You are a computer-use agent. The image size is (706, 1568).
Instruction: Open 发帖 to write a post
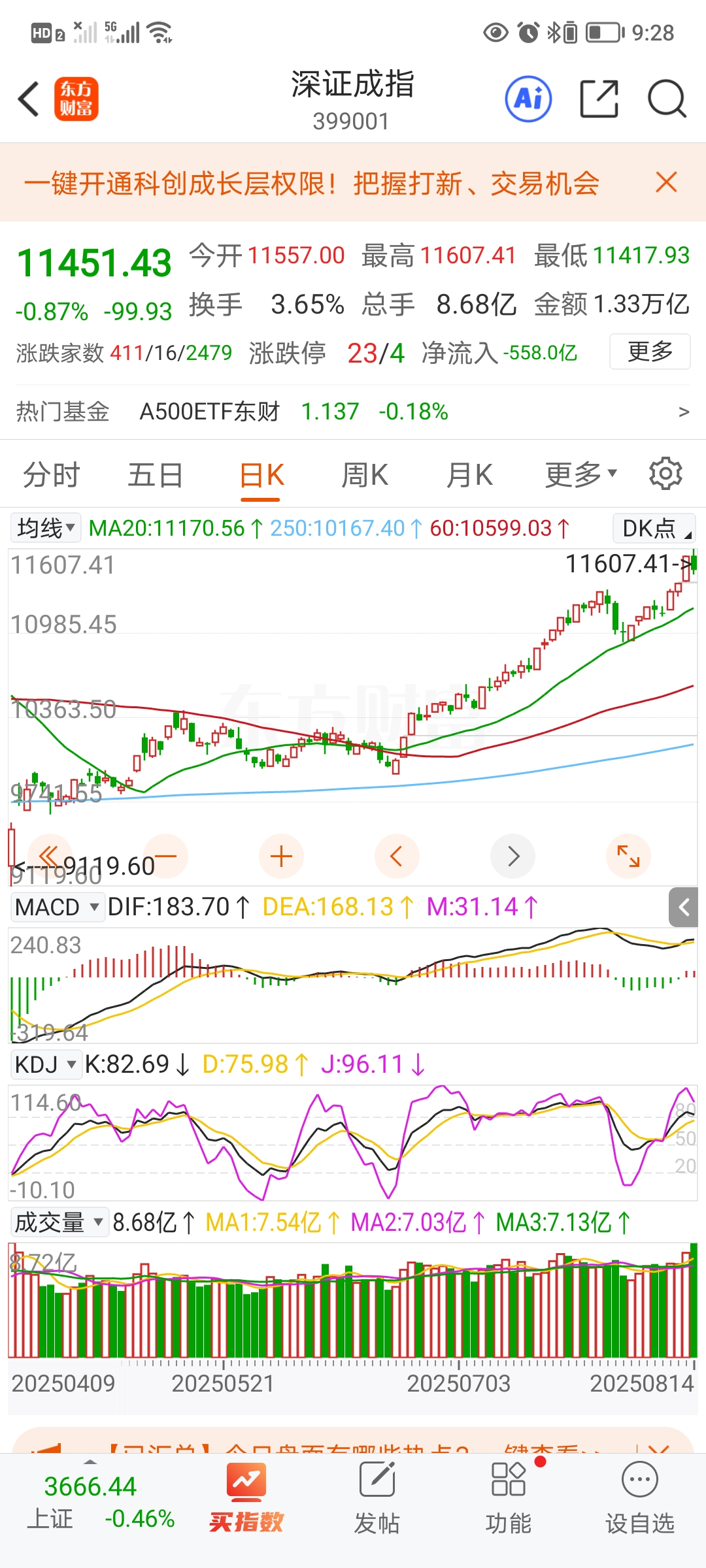pos(377,1496)
